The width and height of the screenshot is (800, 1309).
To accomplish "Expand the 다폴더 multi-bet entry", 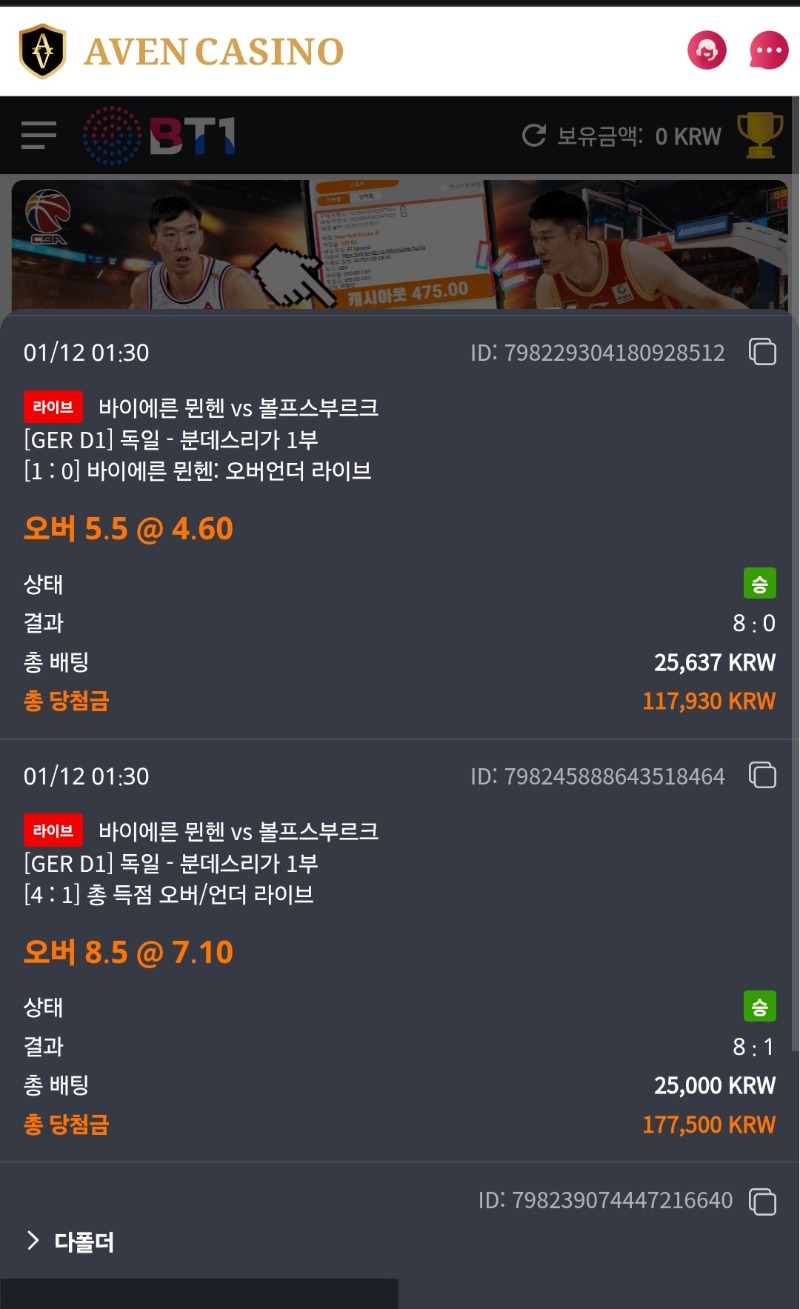I will tap(70, 1242).
